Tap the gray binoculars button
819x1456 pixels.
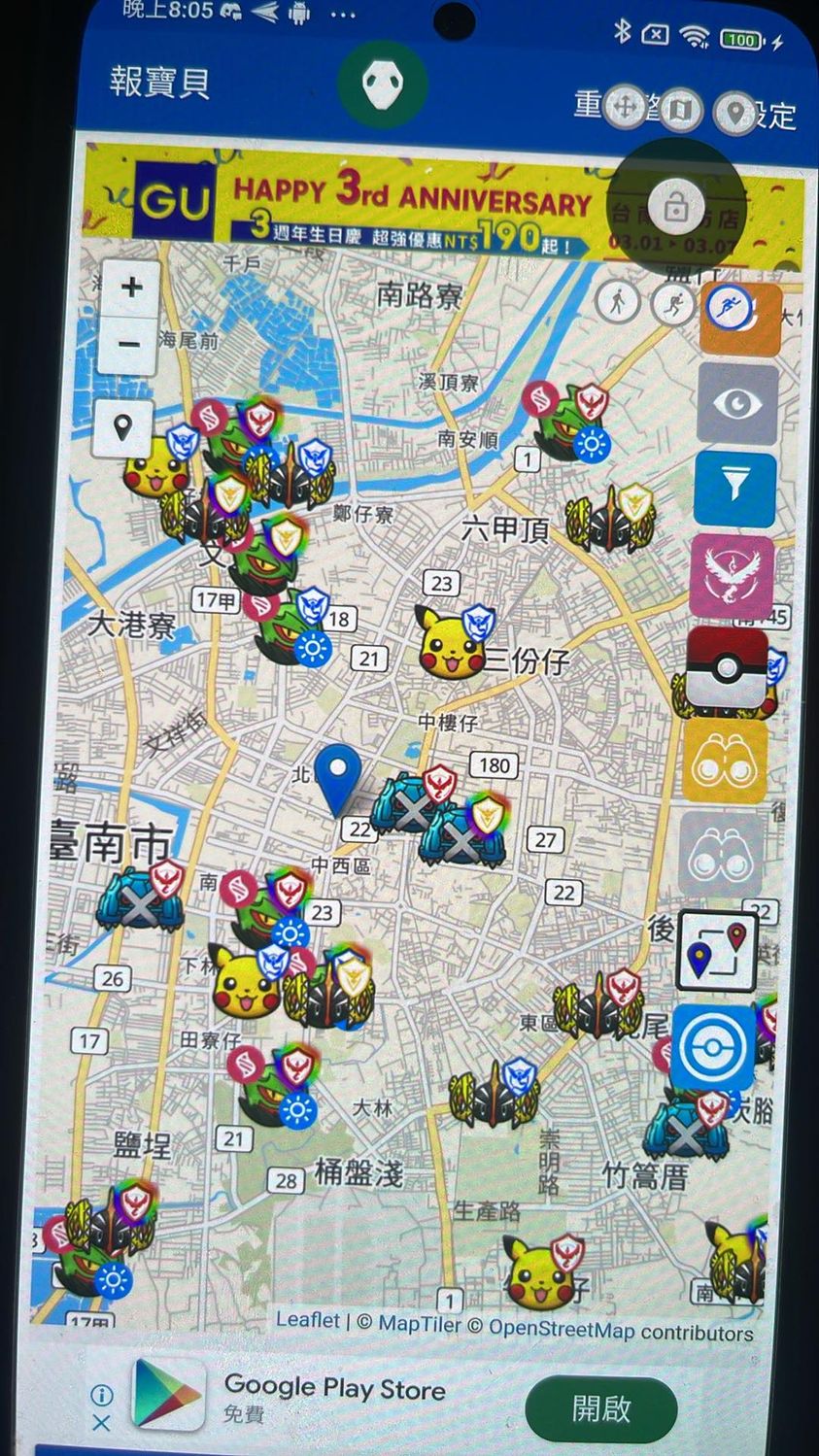click(722, 854)
